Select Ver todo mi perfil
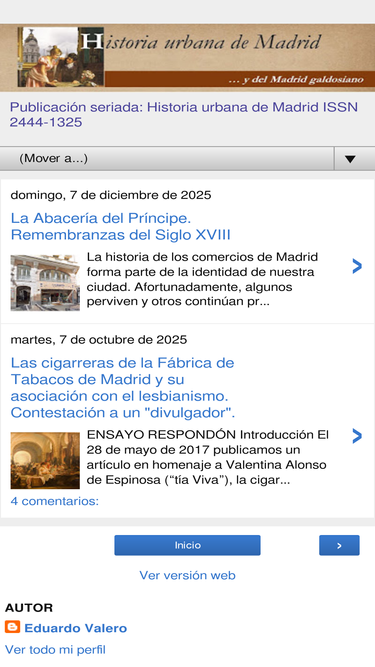The height and width of the screenshot is (667, 375). pyautogui.click(x=55, y=650)
